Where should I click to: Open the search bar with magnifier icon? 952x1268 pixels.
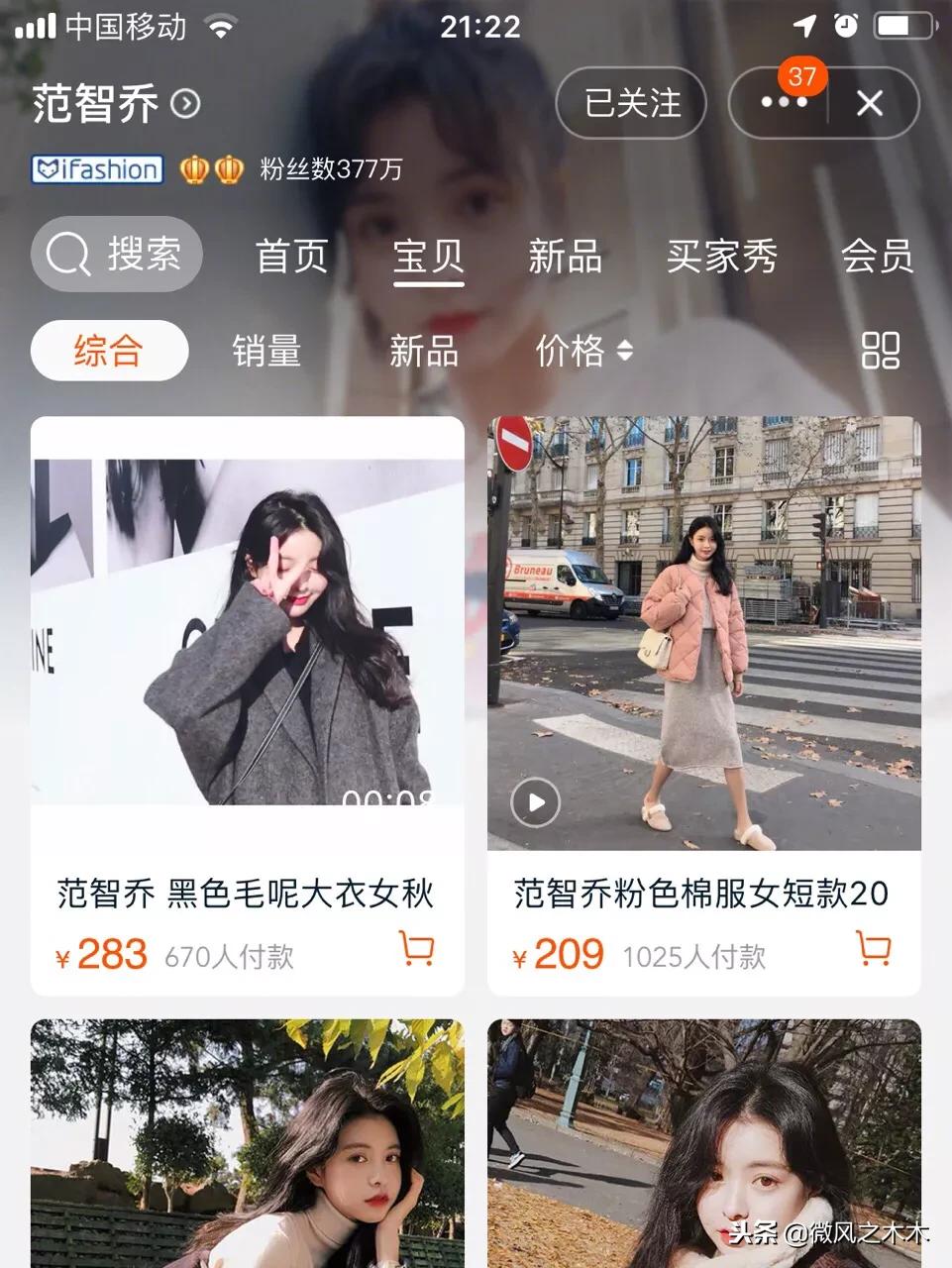(x=116, y=255)
